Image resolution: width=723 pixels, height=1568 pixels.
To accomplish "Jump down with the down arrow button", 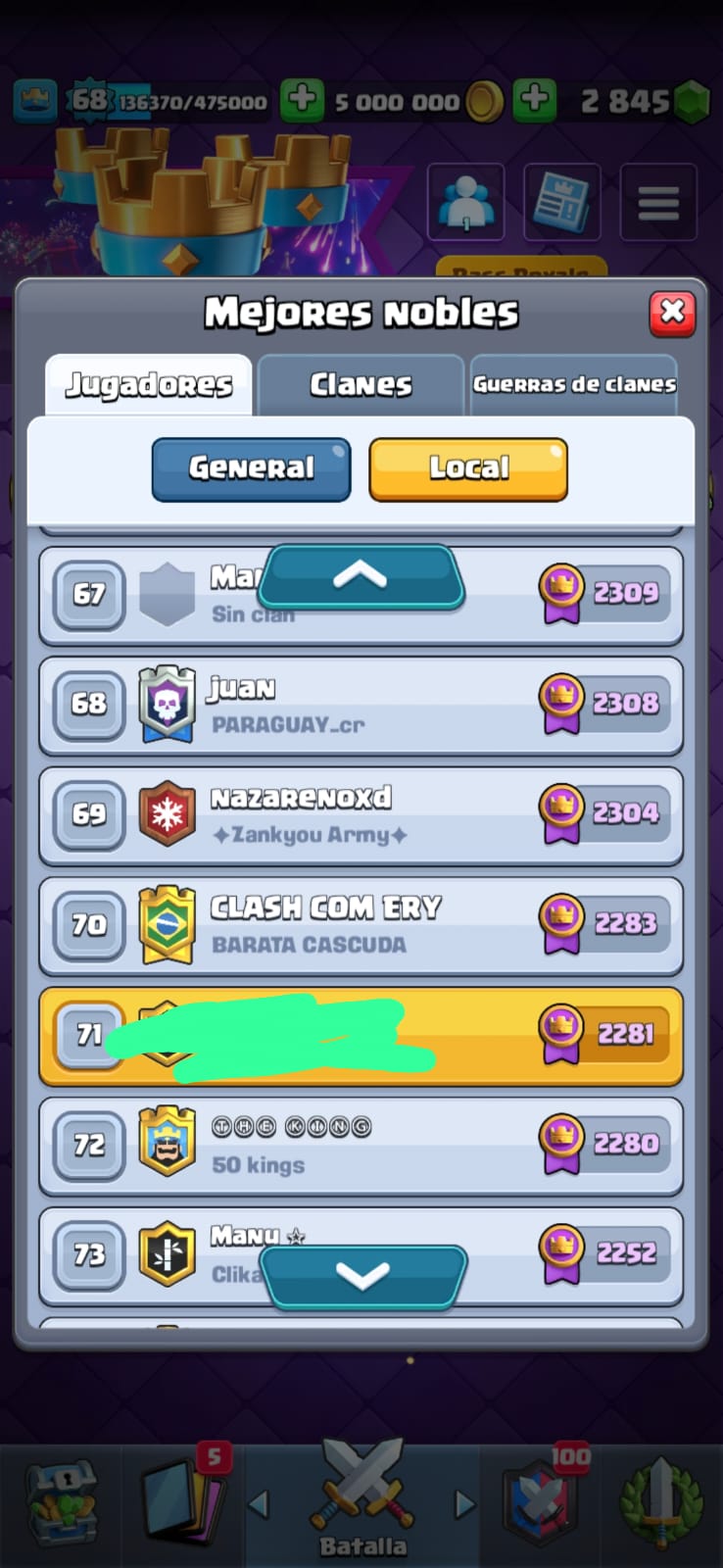I will pos(362,1276).
